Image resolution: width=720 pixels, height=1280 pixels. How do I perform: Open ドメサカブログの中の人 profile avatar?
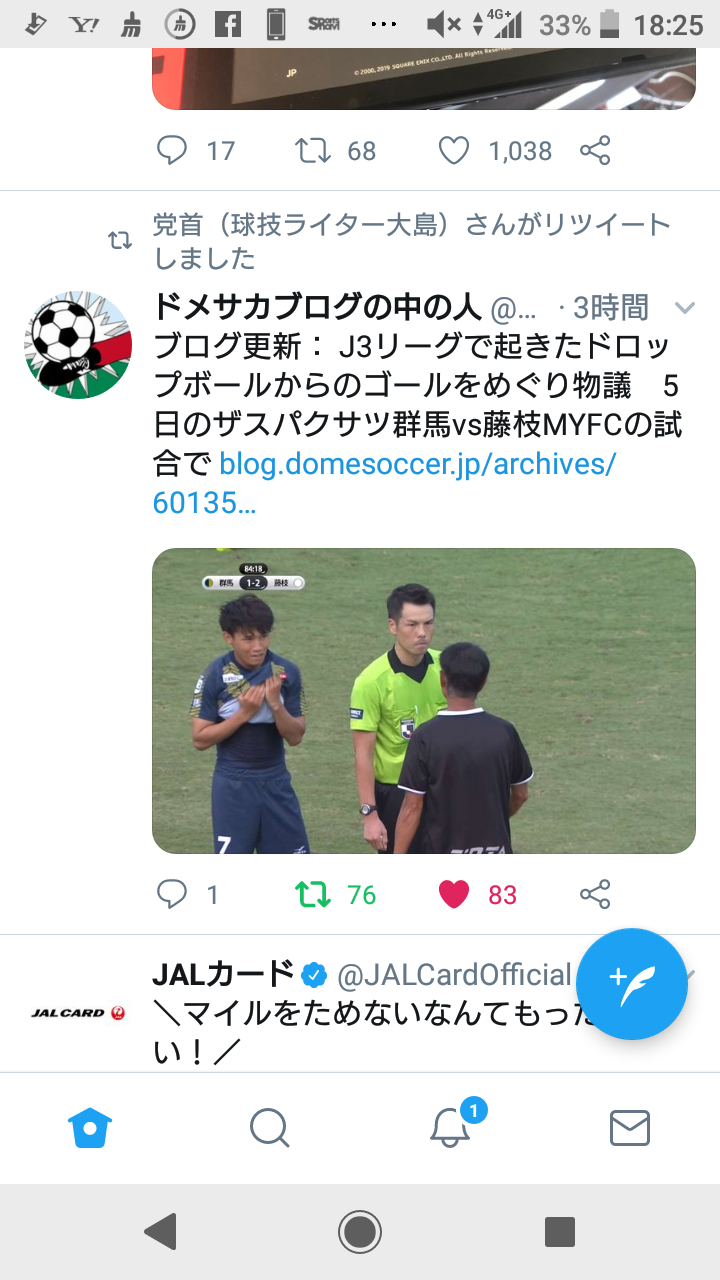coord(78,345)
